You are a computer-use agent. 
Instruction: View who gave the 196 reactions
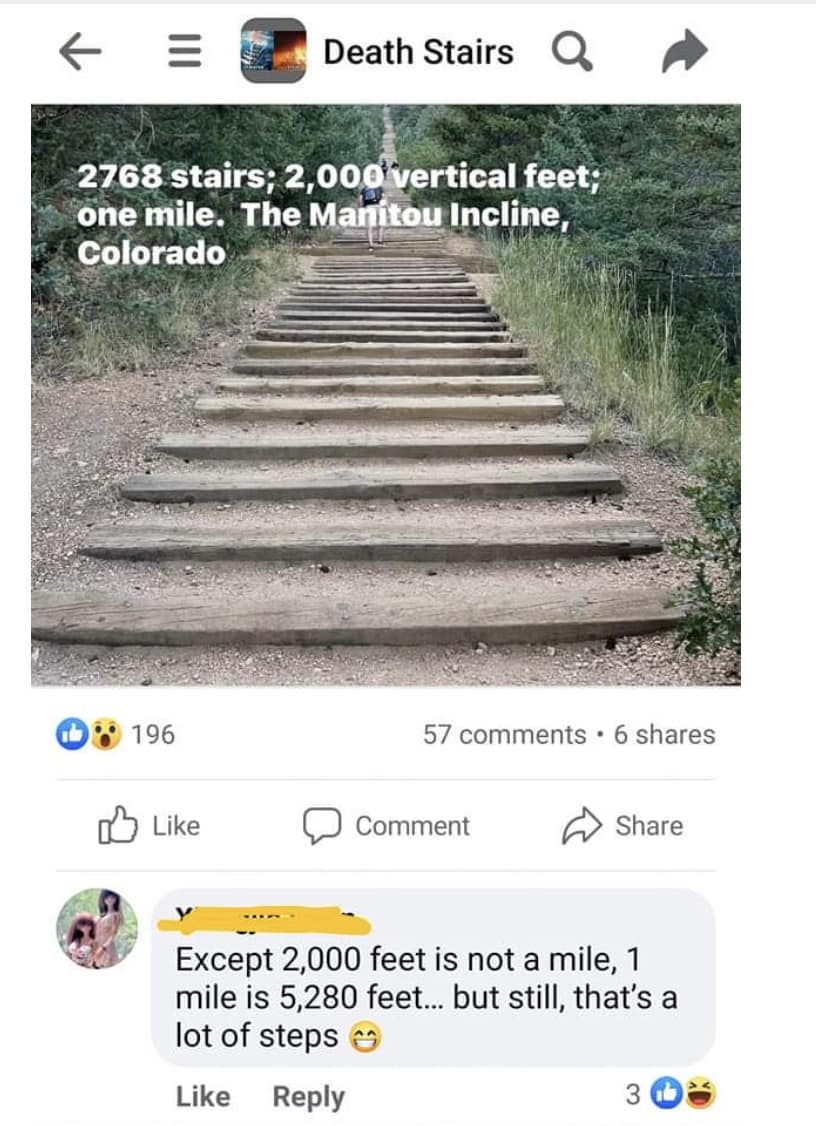pos(115,734)
